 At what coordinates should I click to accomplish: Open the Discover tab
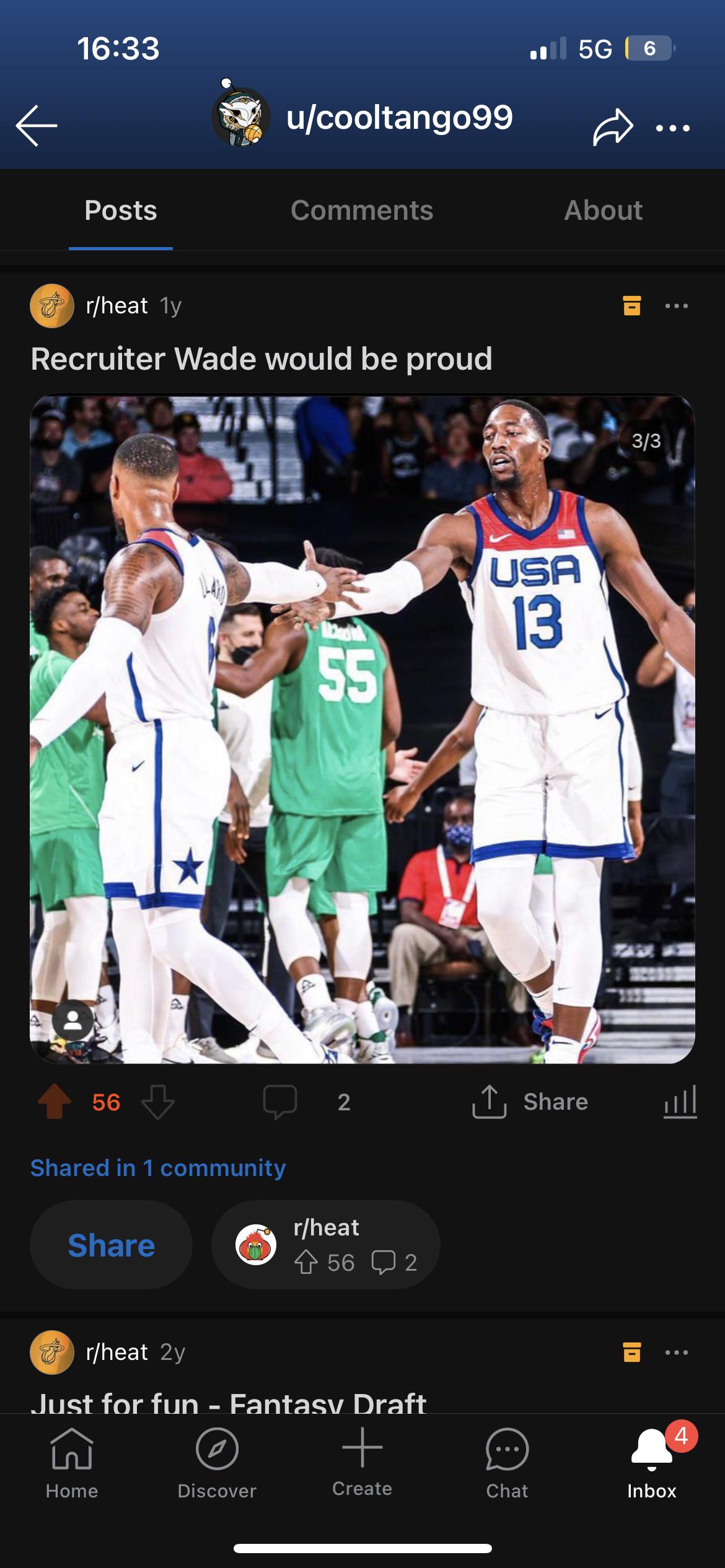point(217,1464)
